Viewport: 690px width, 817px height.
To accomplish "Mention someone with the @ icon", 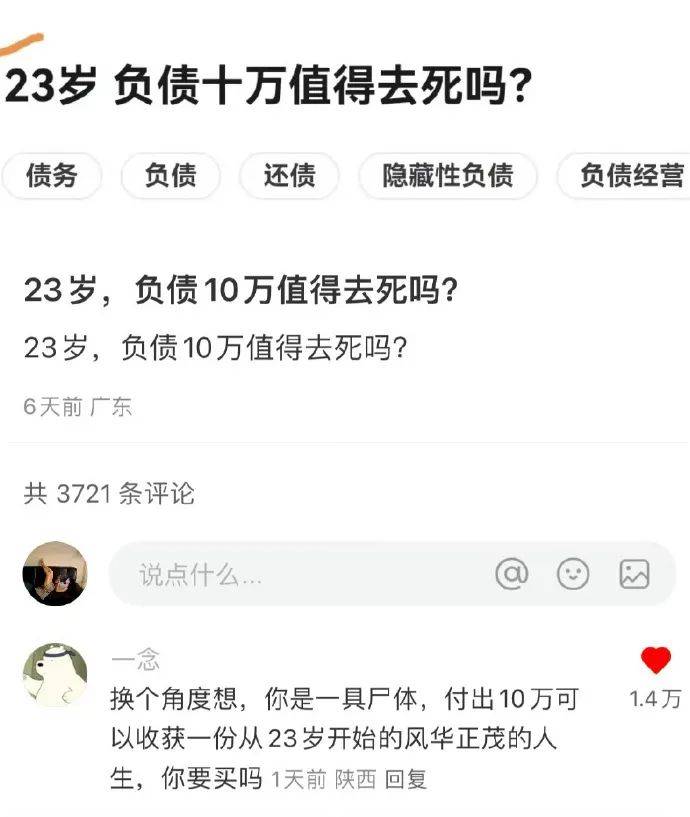I will 511,574.
